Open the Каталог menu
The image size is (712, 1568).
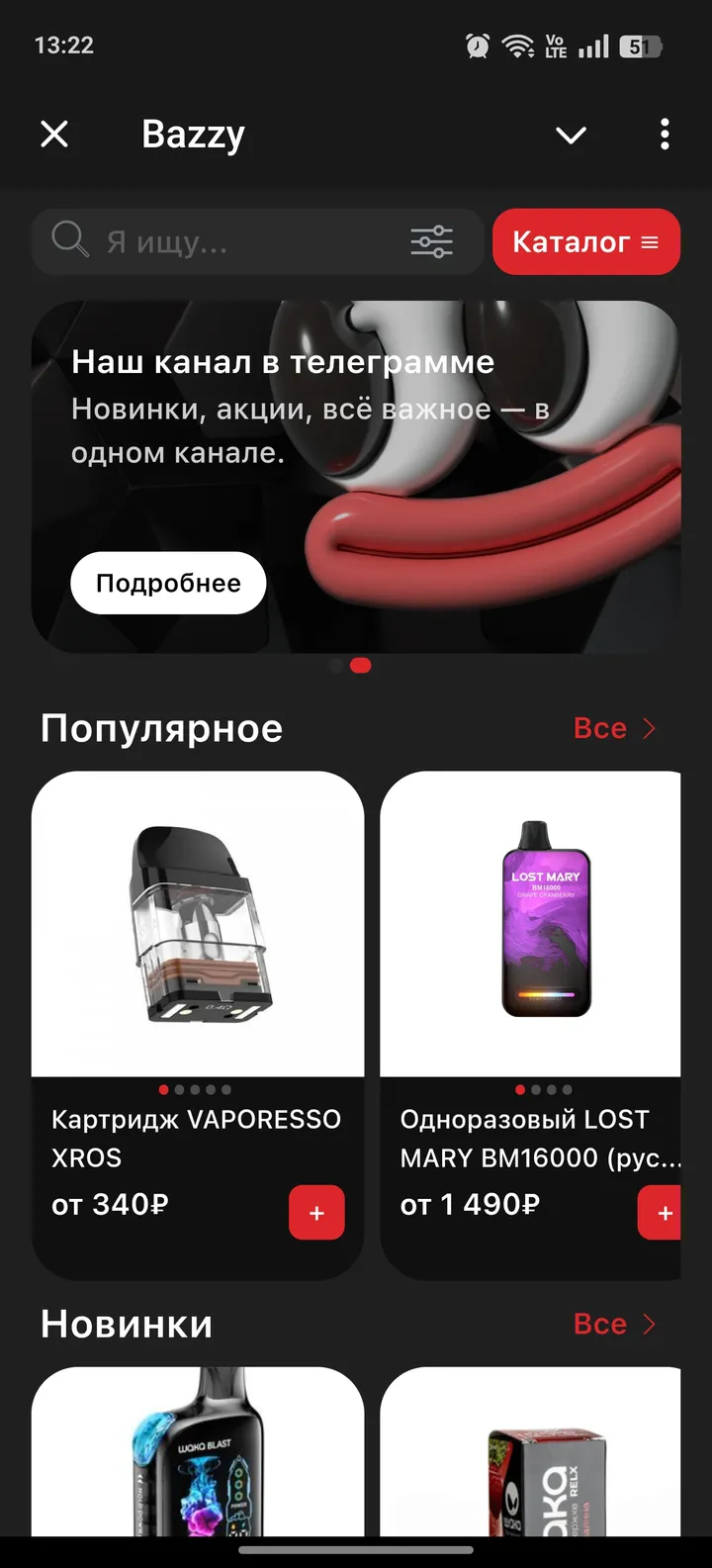[585, 240]
